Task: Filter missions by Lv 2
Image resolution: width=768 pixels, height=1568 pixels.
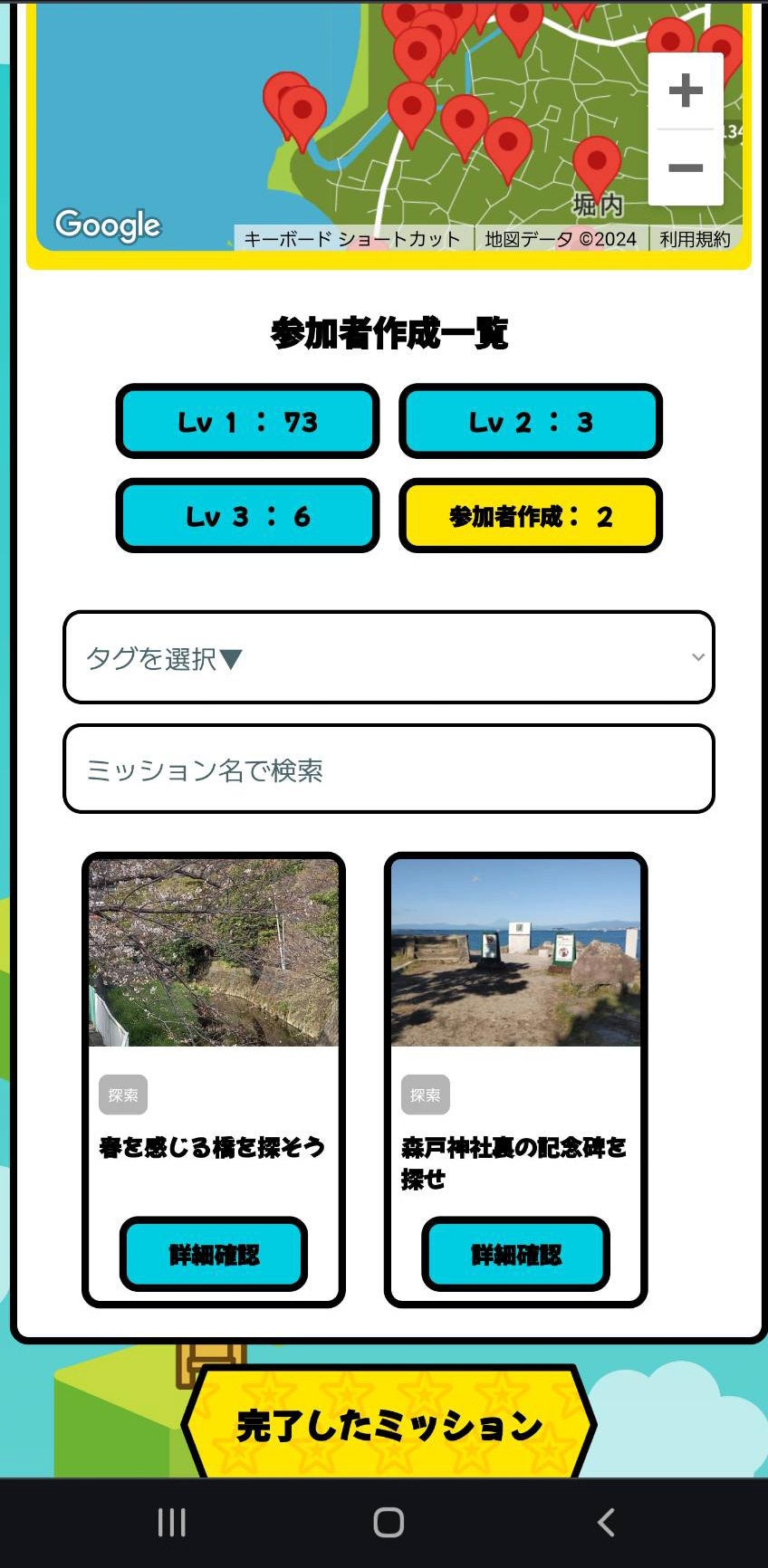Action: (x=531, y=422)
